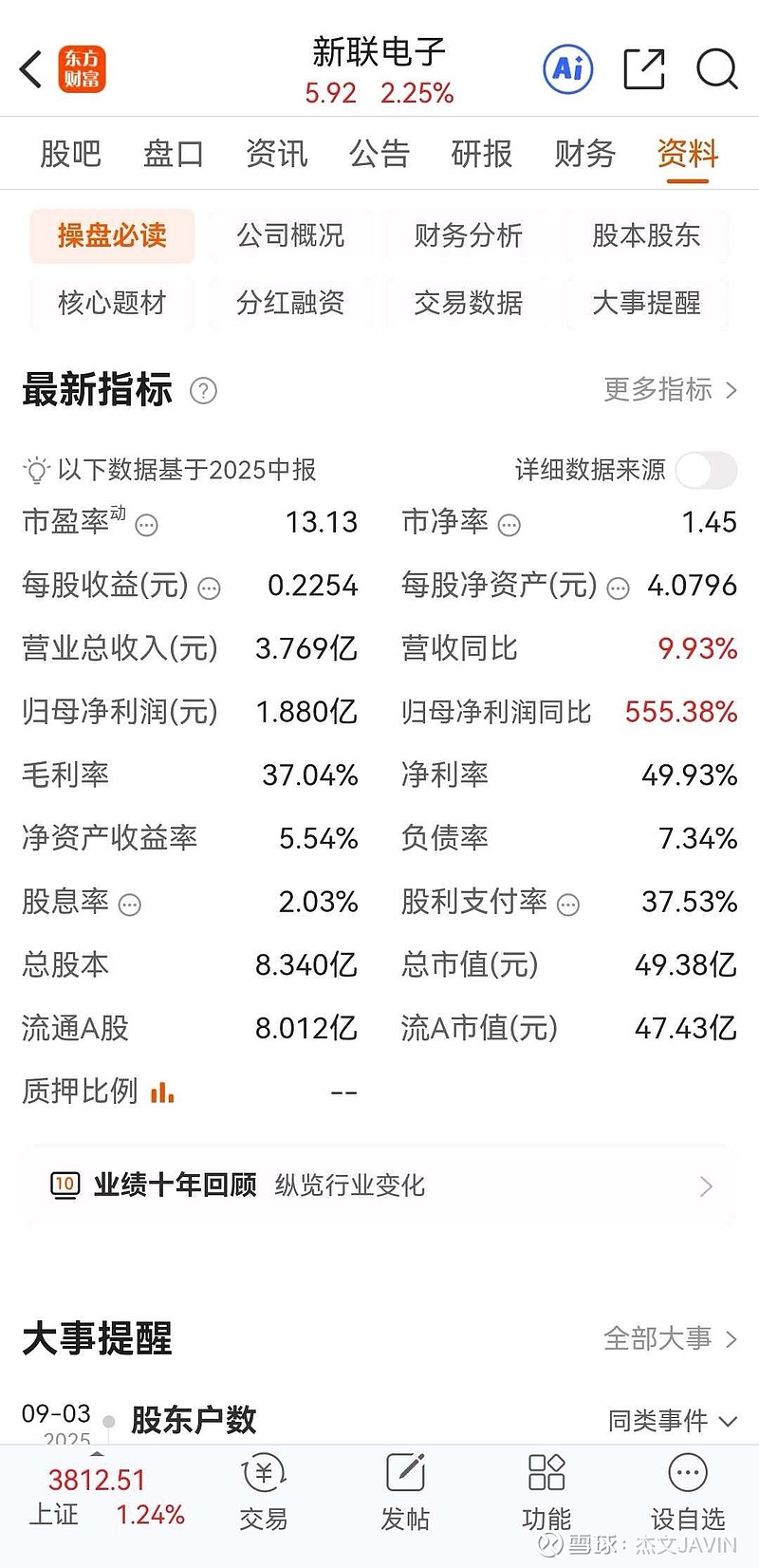Switch to the 财务 tab
The width and height of the screenshot is (759, 1568).
584,154
